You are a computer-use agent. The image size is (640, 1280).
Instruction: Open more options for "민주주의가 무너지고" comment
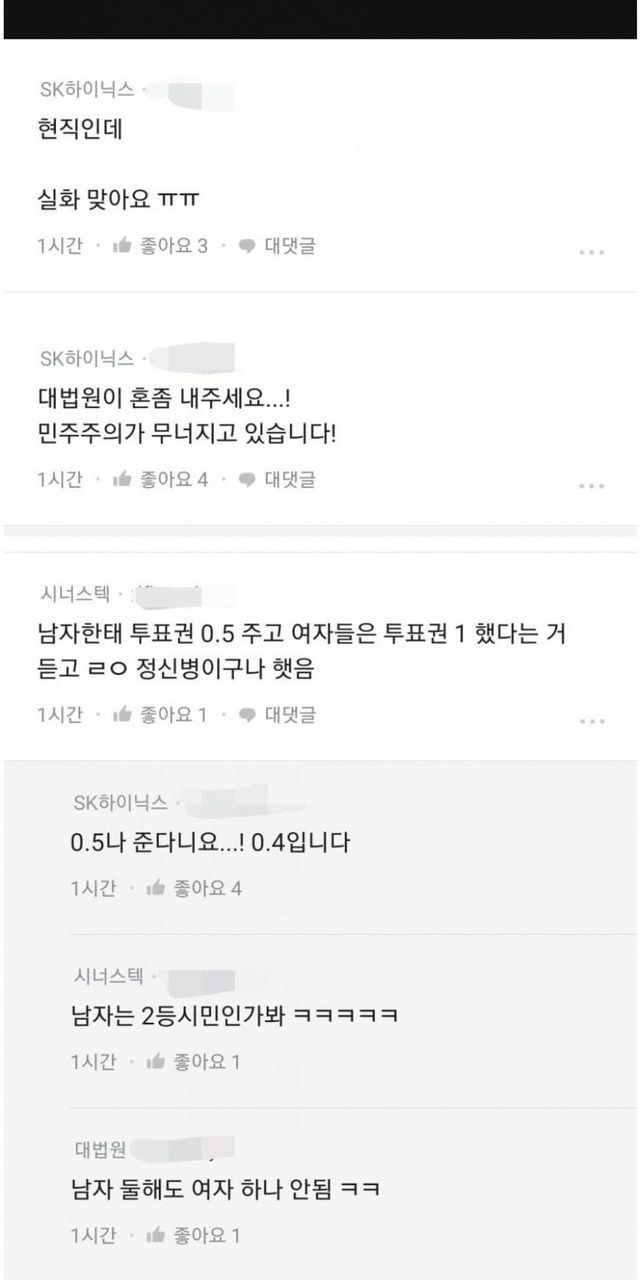(x=591, y=485)
